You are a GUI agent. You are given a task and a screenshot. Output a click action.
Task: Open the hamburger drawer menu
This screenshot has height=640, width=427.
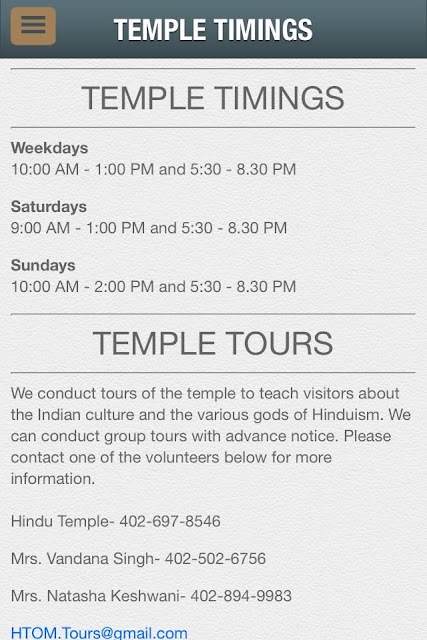click(x=33, y=26)
